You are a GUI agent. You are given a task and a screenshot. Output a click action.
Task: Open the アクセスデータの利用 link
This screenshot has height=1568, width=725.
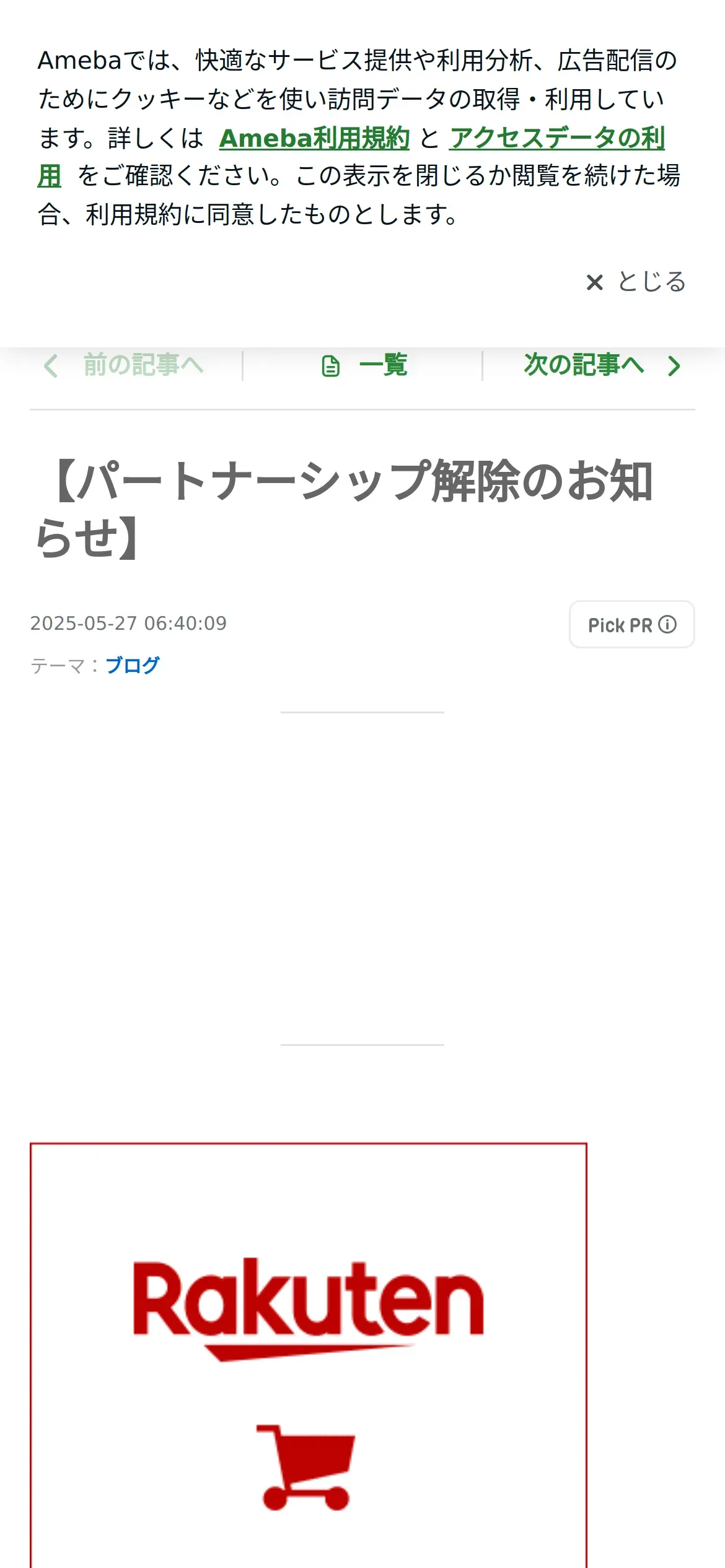(x=557, y=138)
